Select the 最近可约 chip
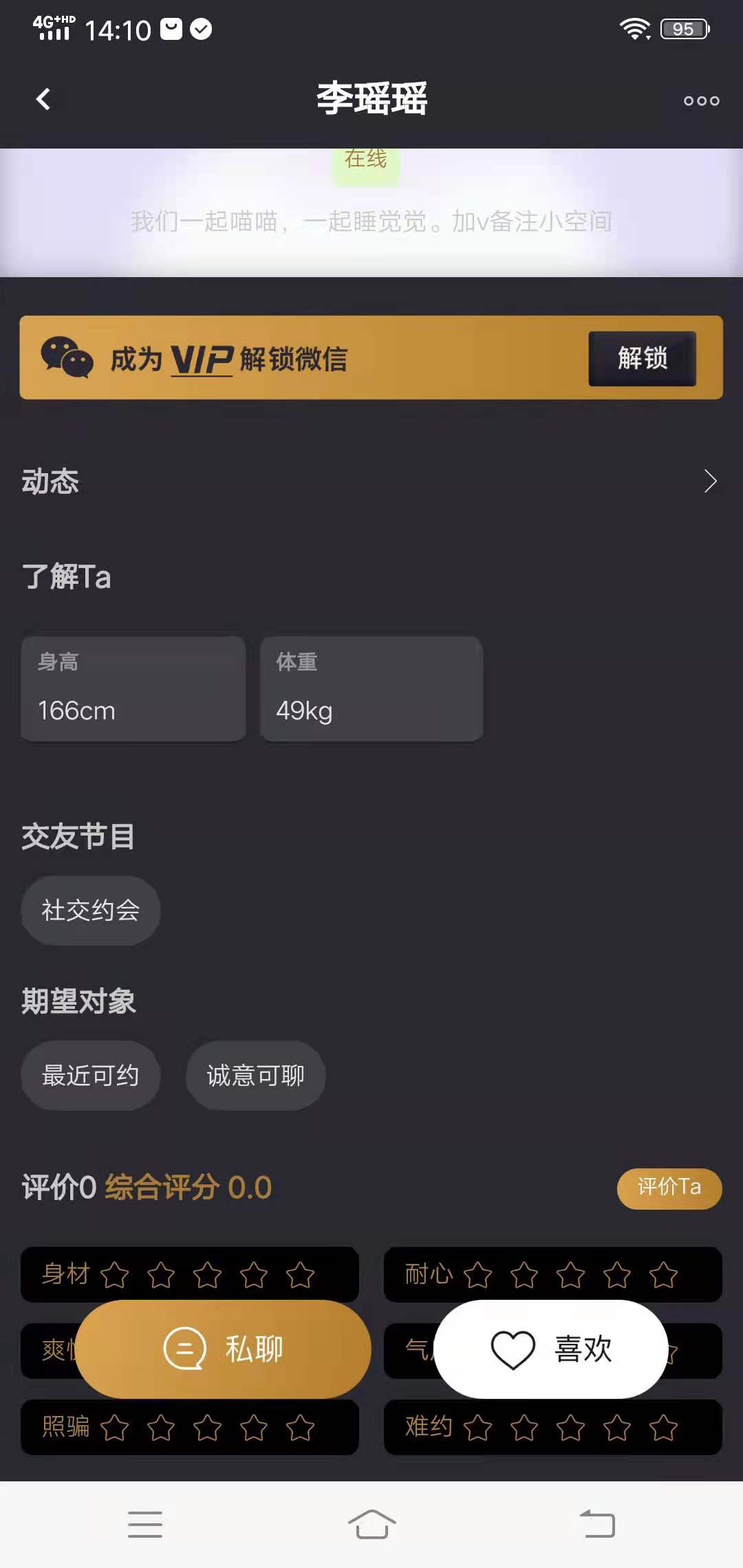743x1568 pixels. coord(91,1076)
